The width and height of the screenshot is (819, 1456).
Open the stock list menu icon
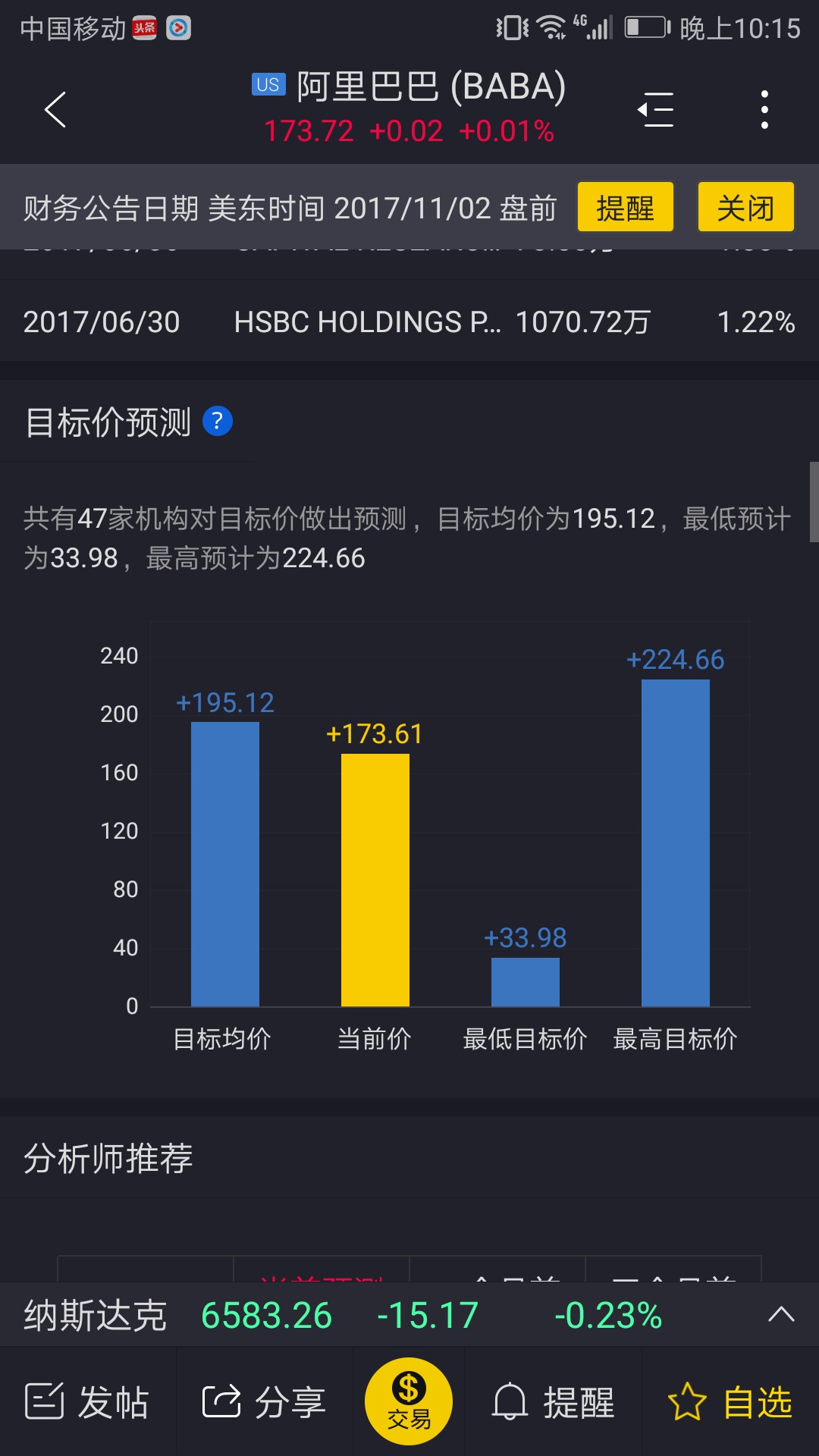(x=655, y=110)
